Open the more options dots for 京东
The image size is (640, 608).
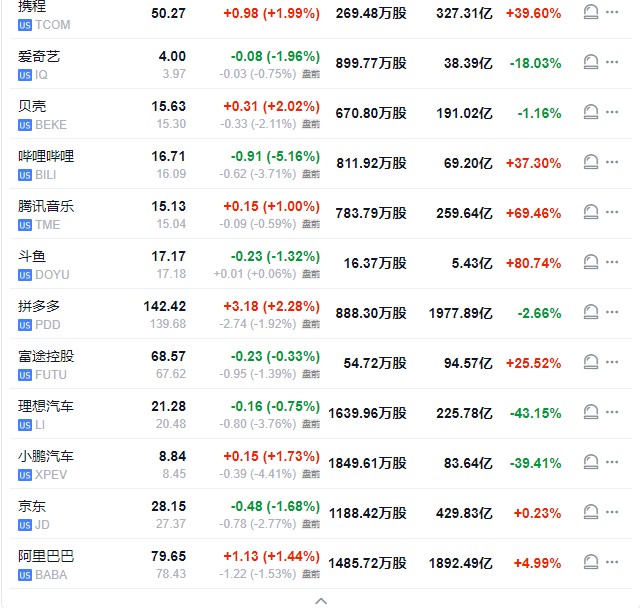tap(613, 512)
